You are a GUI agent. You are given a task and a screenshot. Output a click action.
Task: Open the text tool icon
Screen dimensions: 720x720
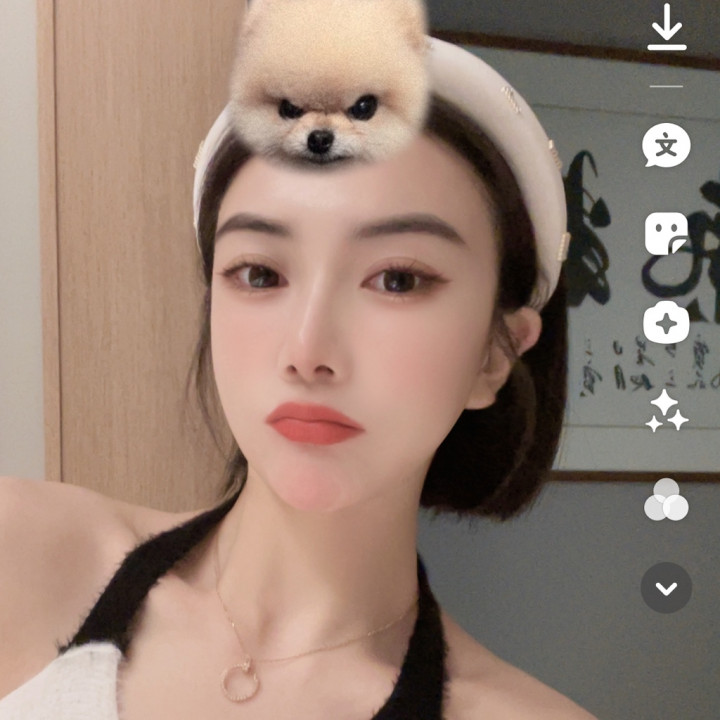point(666,146)
